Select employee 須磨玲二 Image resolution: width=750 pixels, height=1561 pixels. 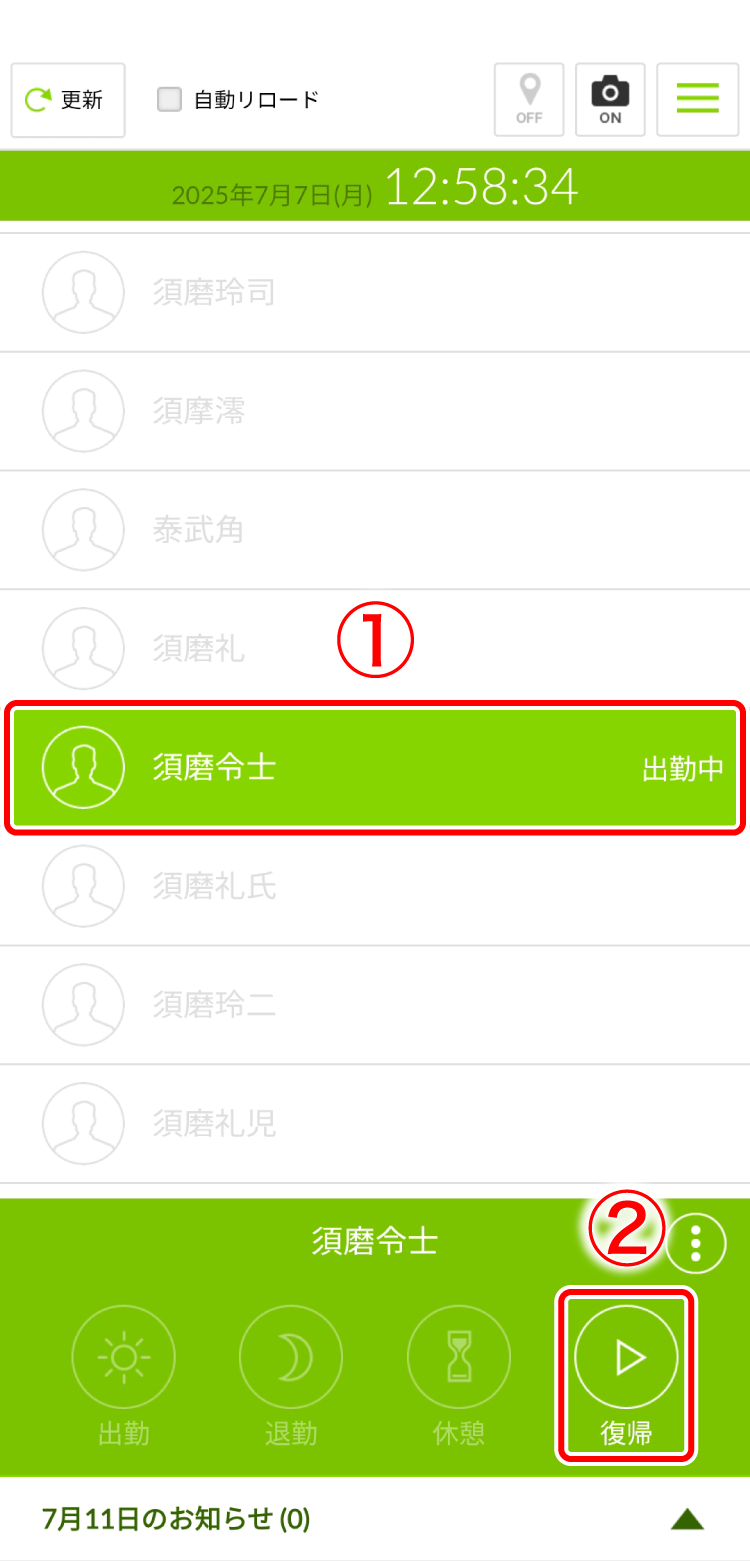click(375, 1005)
